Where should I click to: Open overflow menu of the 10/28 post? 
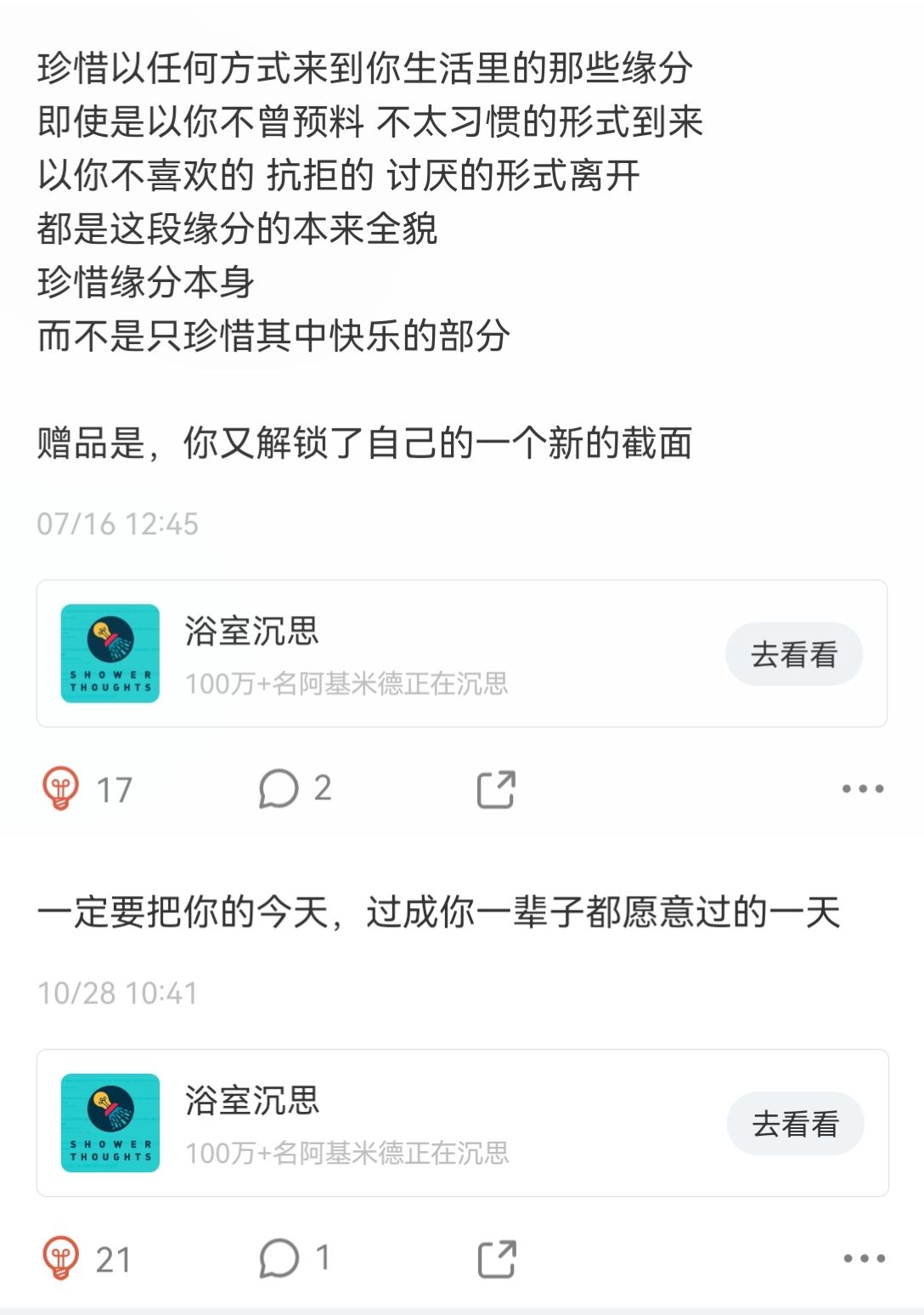[864, 1258]
